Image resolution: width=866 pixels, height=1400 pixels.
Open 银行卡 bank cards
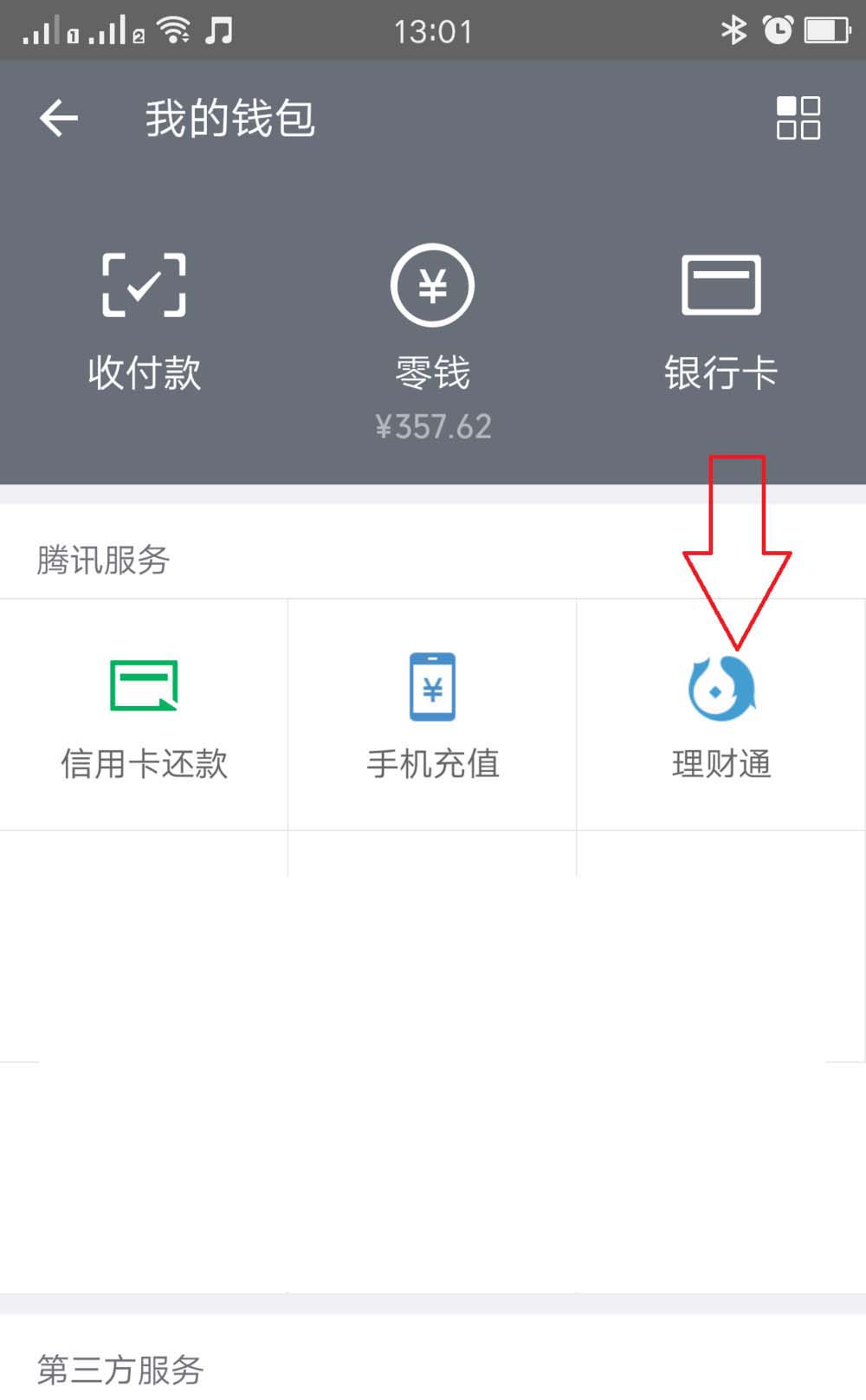721,321
